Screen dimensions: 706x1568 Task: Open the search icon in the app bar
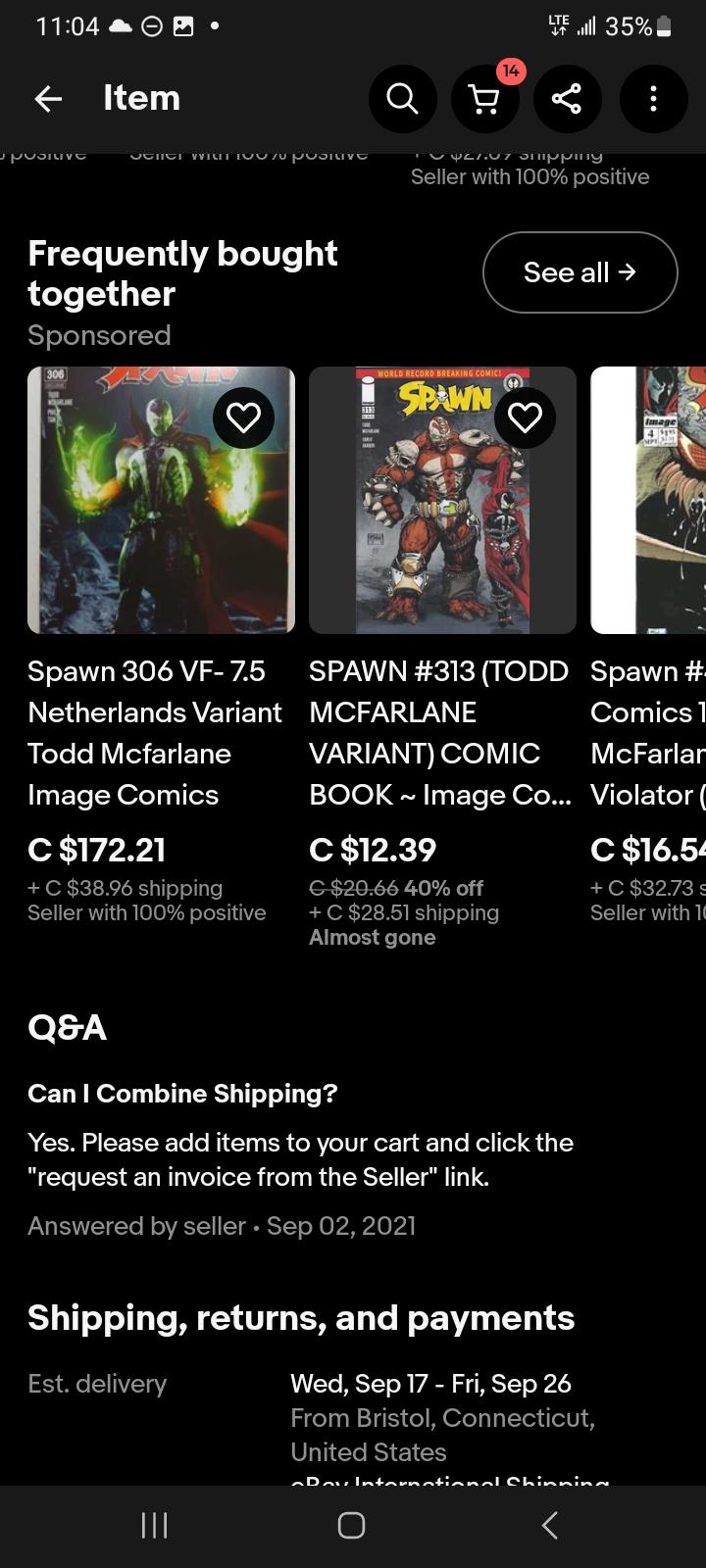(x=402, y=98)
